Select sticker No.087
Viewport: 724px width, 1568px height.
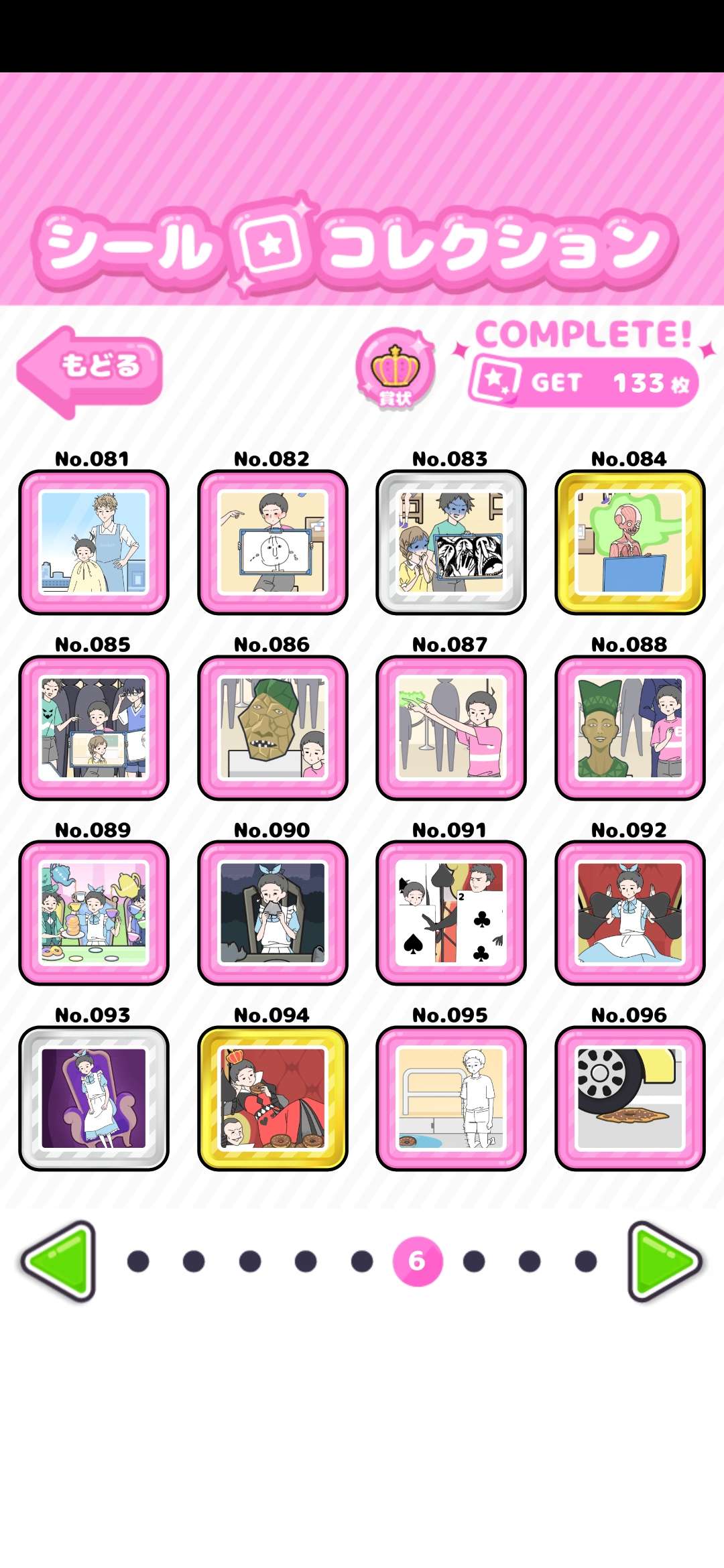click(x=451, y=728)
